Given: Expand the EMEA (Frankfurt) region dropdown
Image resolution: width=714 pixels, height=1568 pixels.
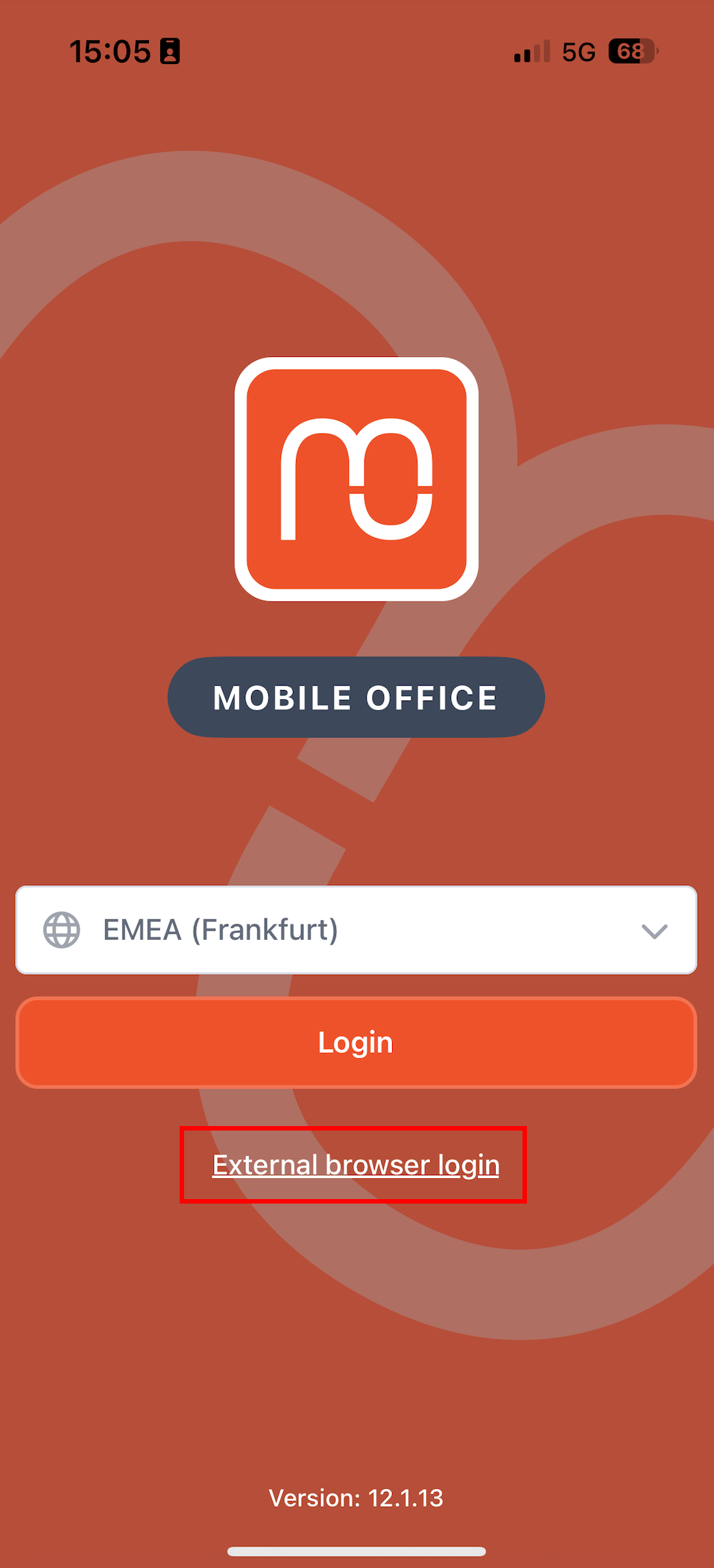Looking at the screenshot, I should [x=356, y=929].
